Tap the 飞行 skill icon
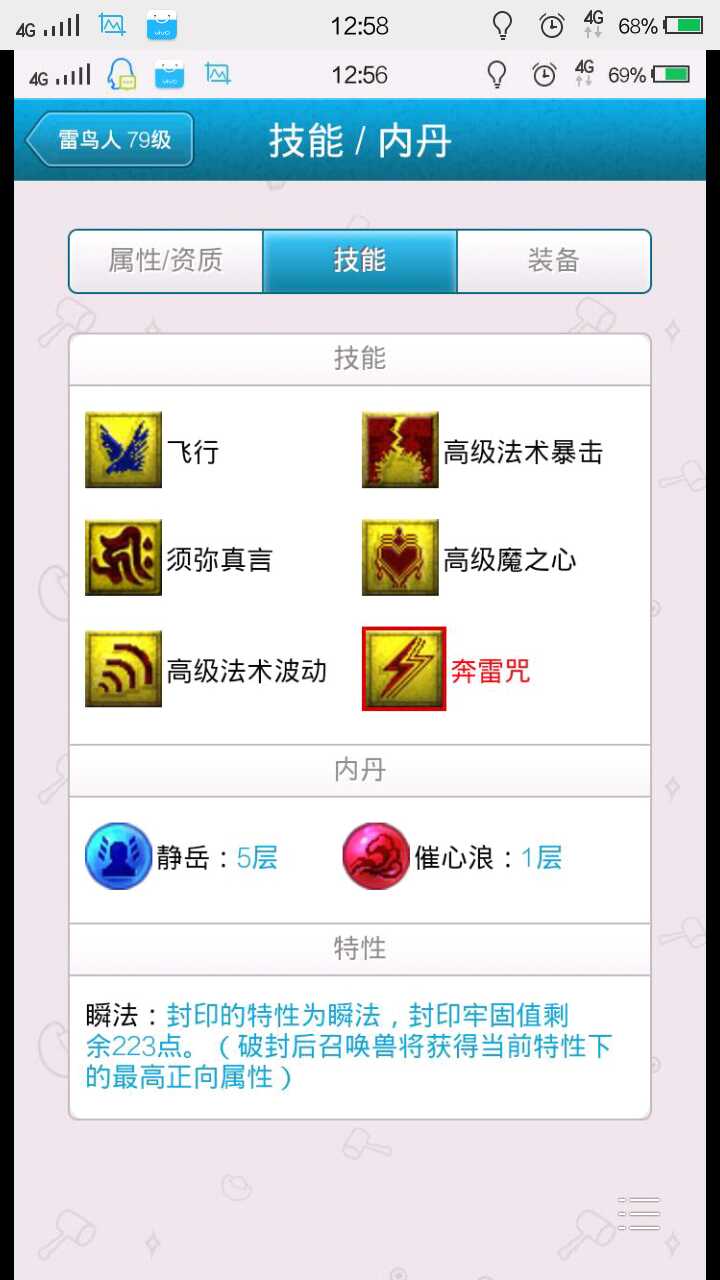Image resolution: width=720 pixels, height=1280 pixels. tap(123, 450)
